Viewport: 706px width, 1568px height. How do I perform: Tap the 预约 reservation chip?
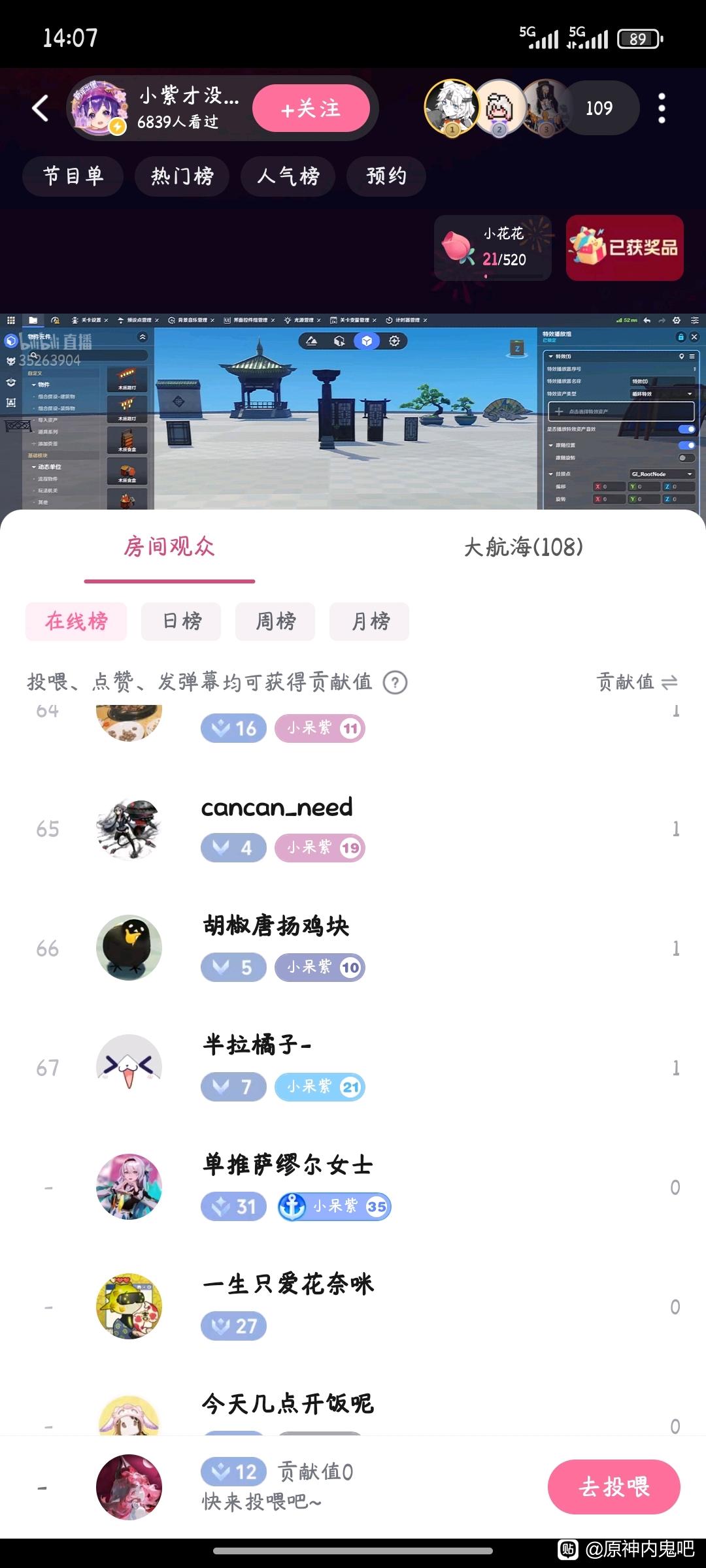pos(386,176)
